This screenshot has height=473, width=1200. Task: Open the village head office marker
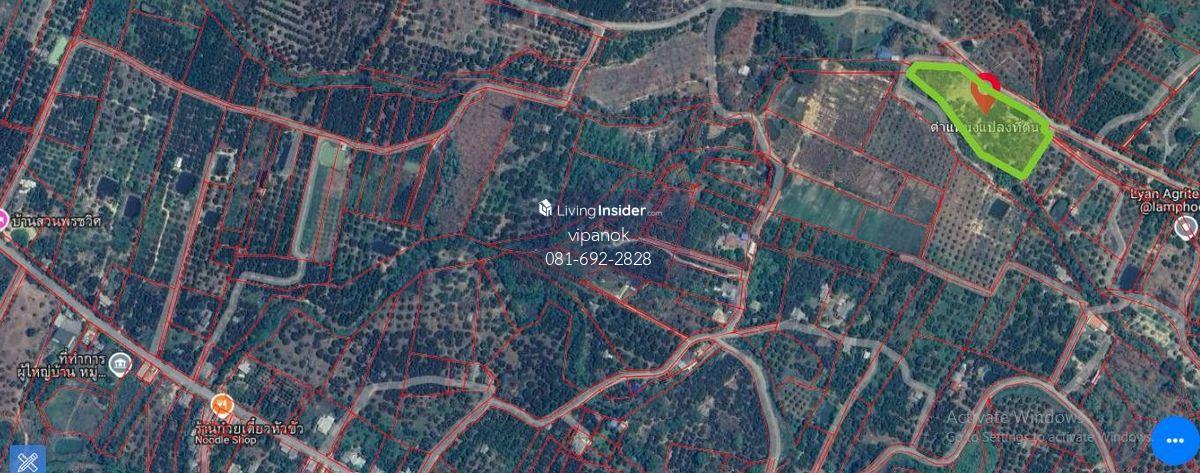[121, 364]
